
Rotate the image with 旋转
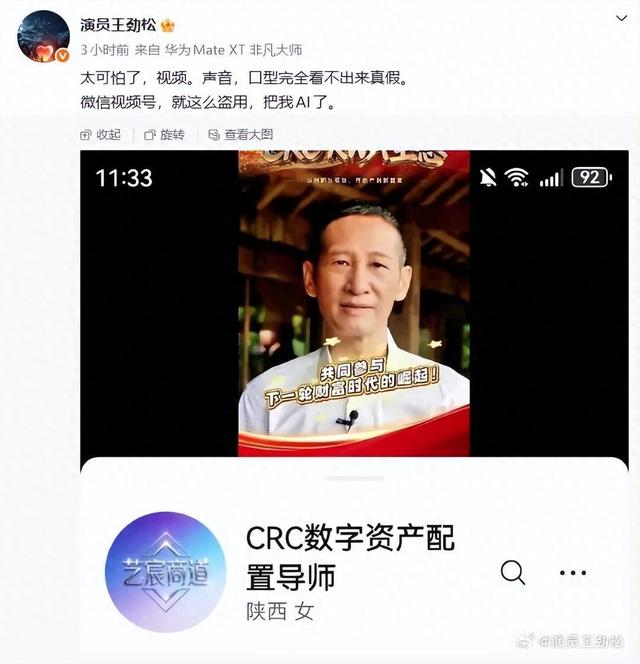(165, 134)
